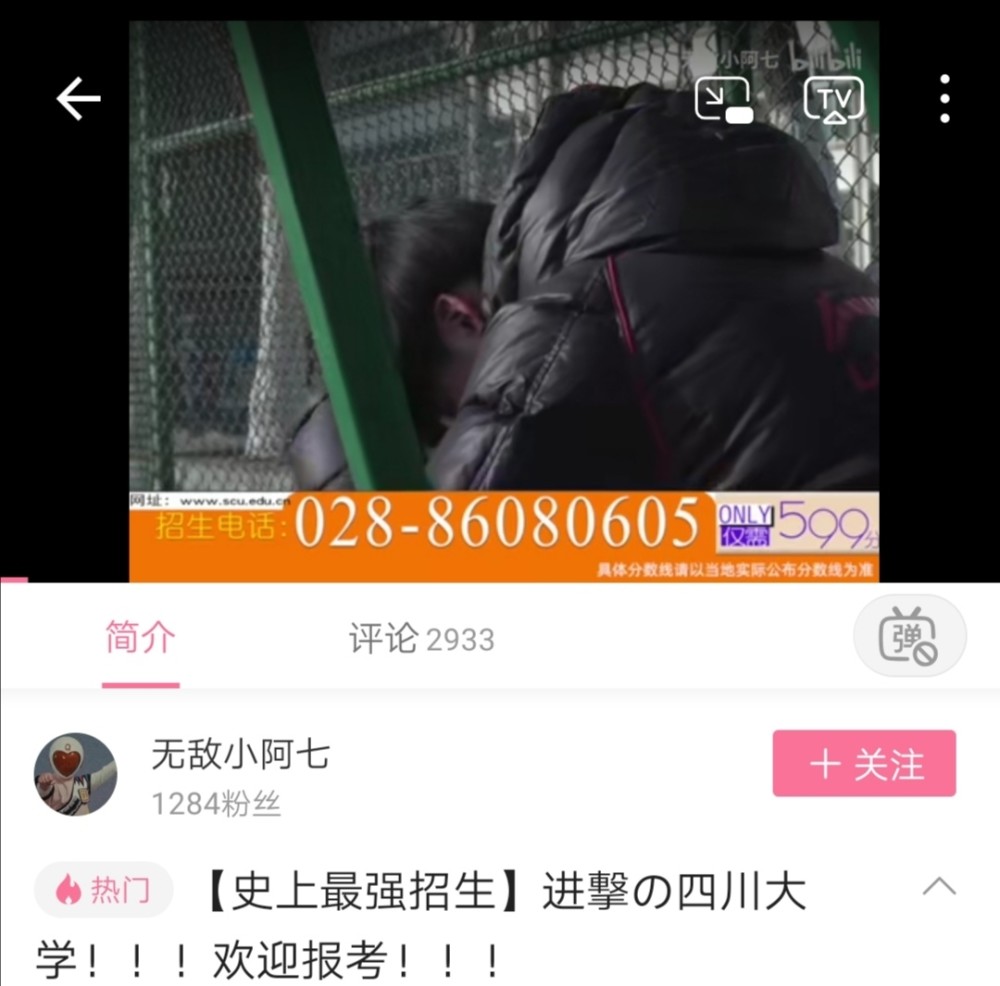Cast the video to TV

pyautogui.click(x=833, y=99)
